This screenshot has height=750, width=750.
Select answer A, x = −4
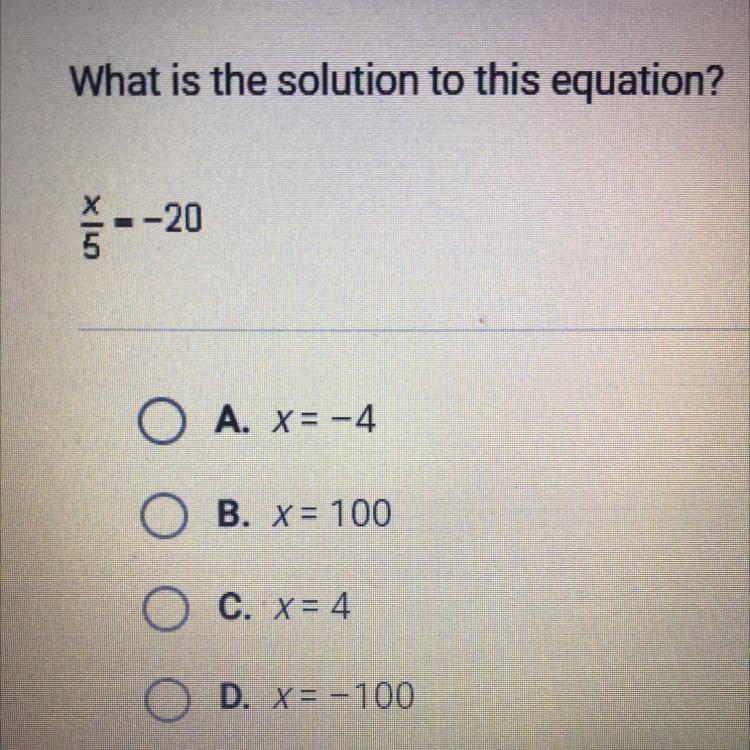(x=161, y=421)
